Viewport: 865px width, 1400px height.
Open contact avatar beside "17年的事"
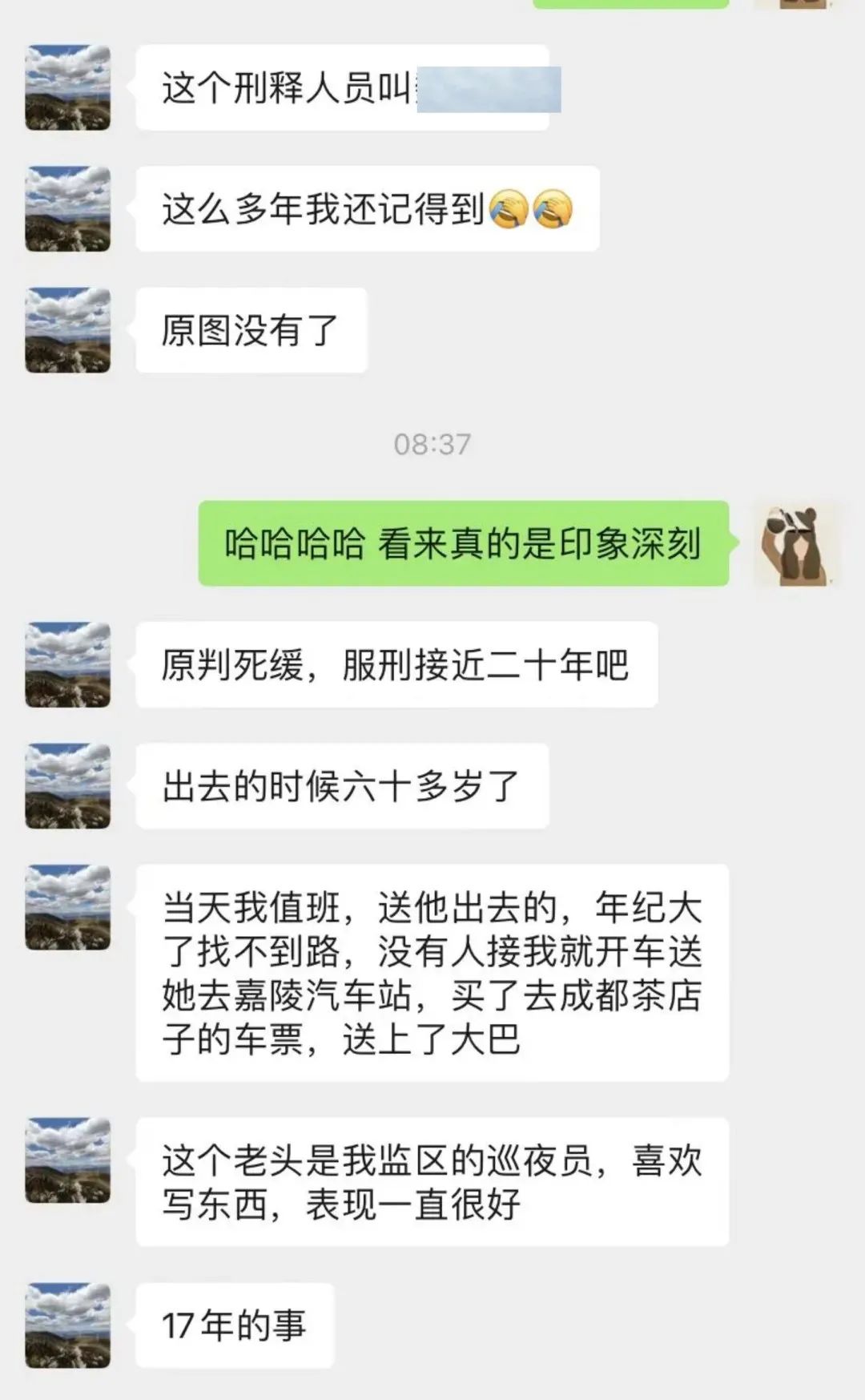[x=68, y=1325]
